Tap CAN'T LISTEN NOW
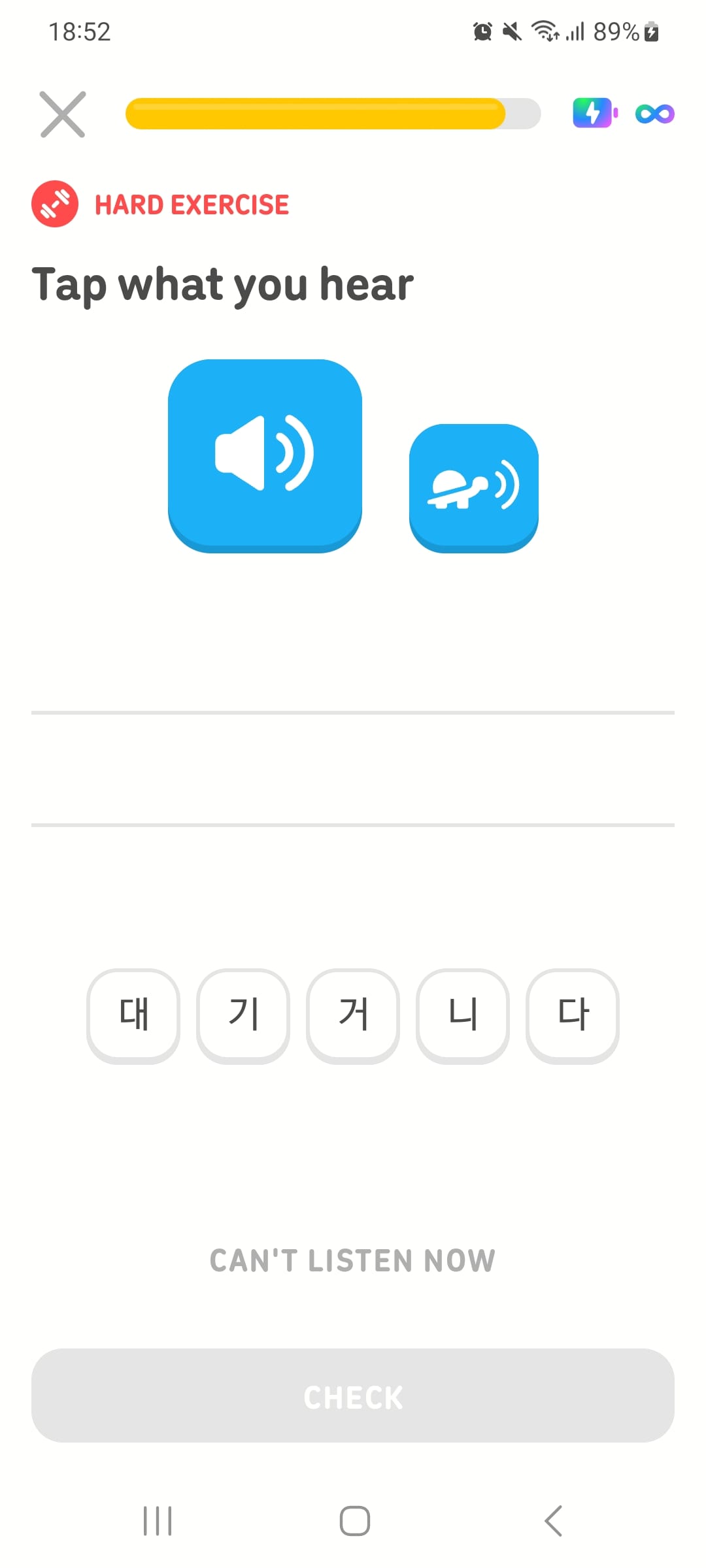This screenshot has height=1568, width=706. 352,1261
